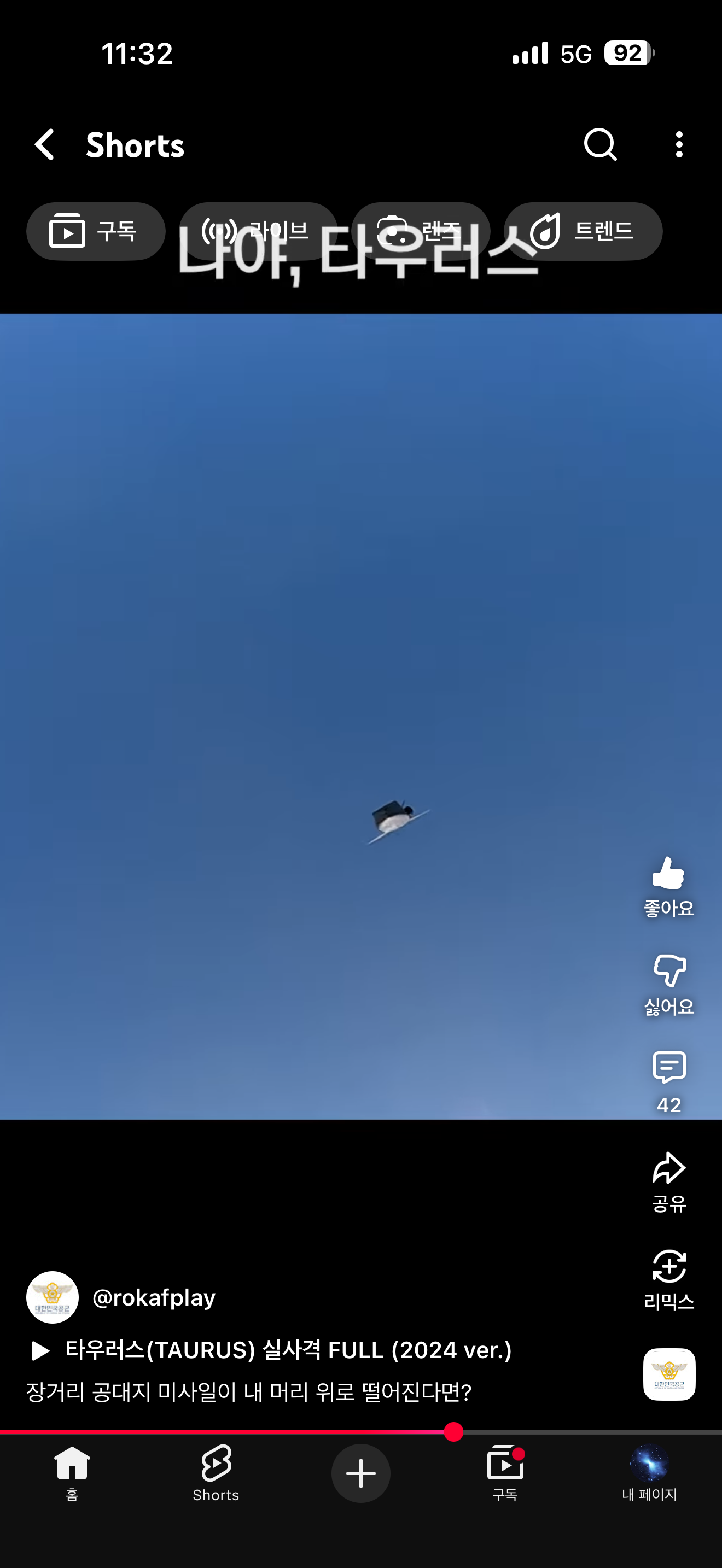Select the 렌즈 chip
This screenshot has width=722, height=1568.
click(x=421, y=231)
